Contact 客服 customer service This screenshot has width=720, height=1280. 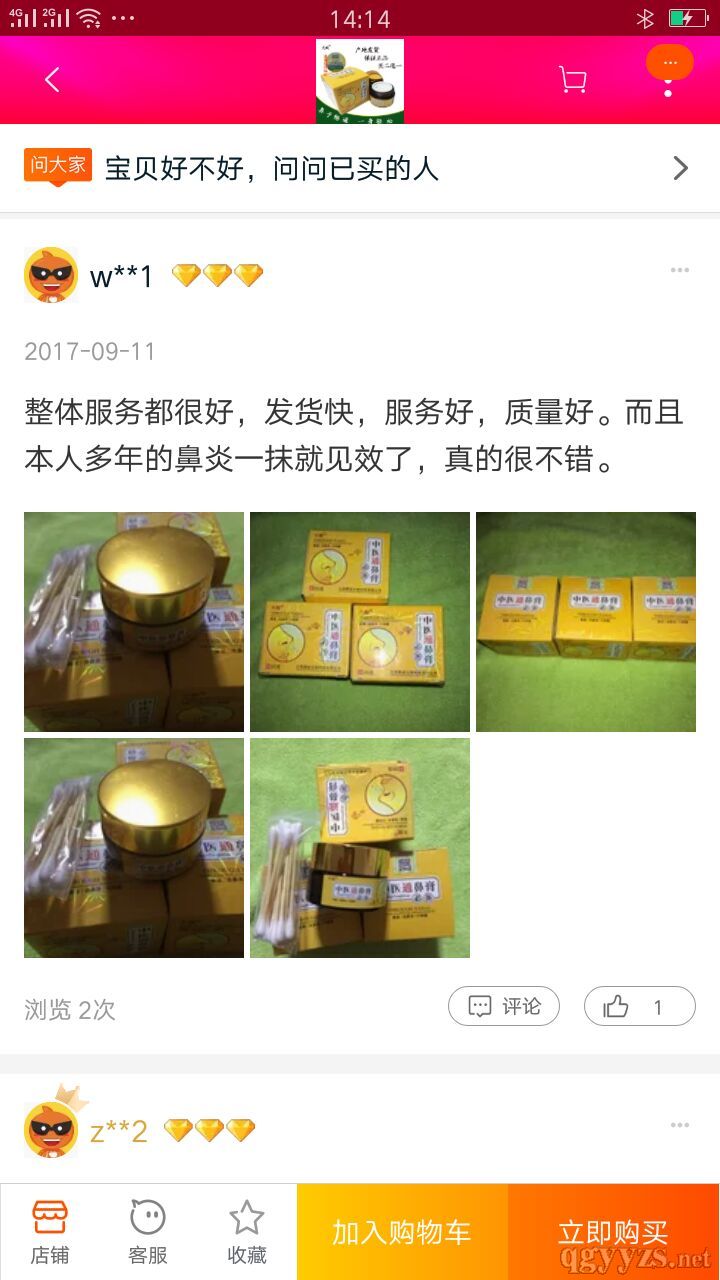[x=148, y=1232]
